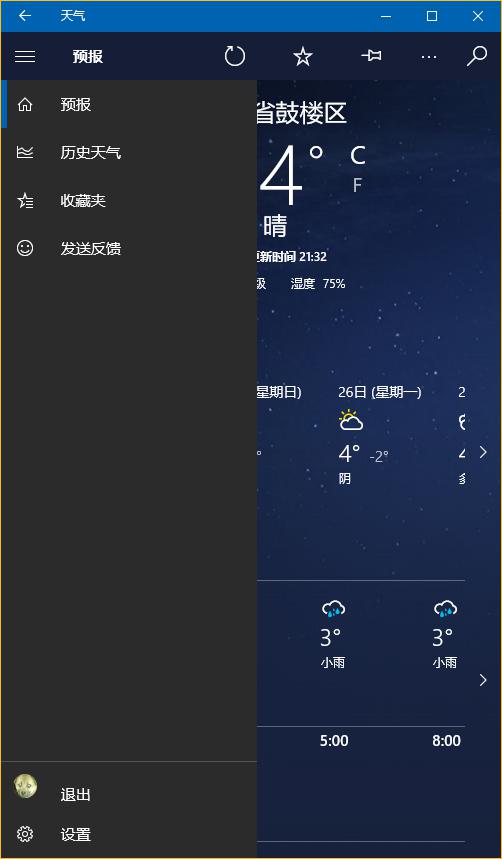Go back with the title bar arrow
This screenshot has height=859, width=502.
click(x=25, y=16)
